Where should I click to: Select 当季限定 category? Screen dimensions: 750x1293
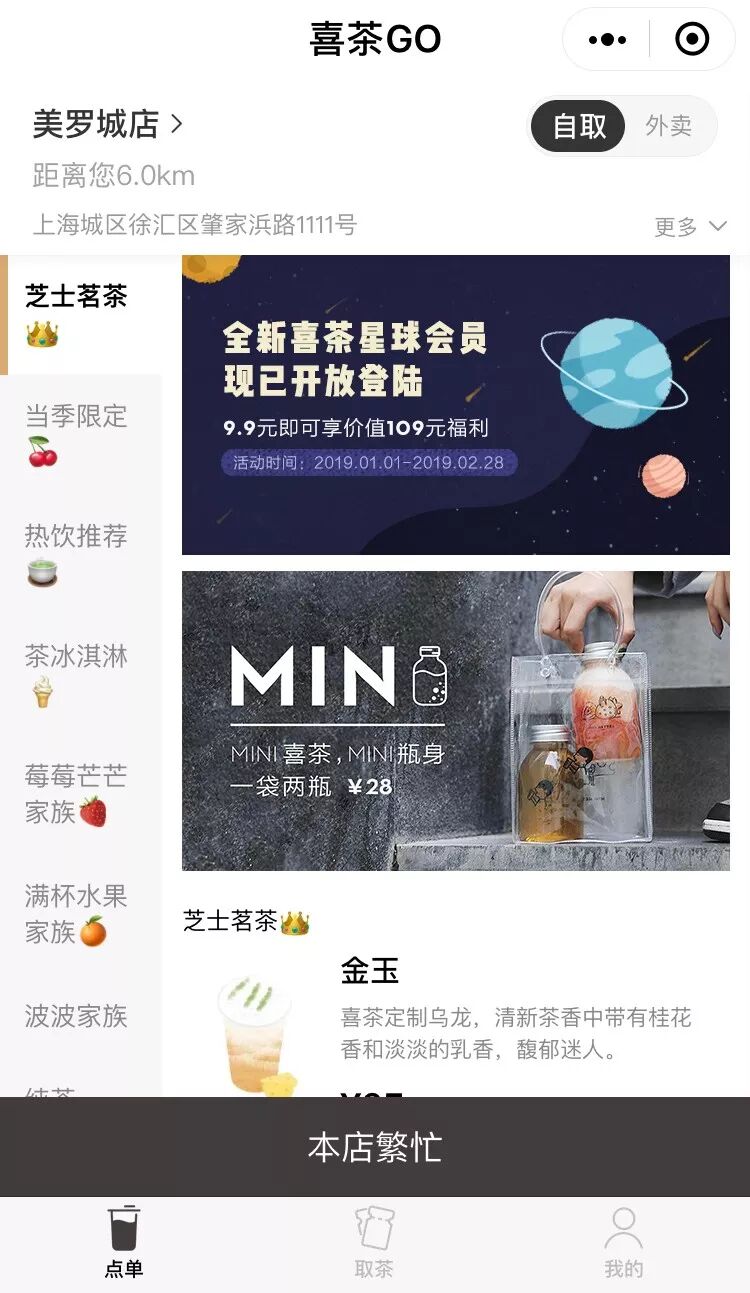tap(78, 433)
